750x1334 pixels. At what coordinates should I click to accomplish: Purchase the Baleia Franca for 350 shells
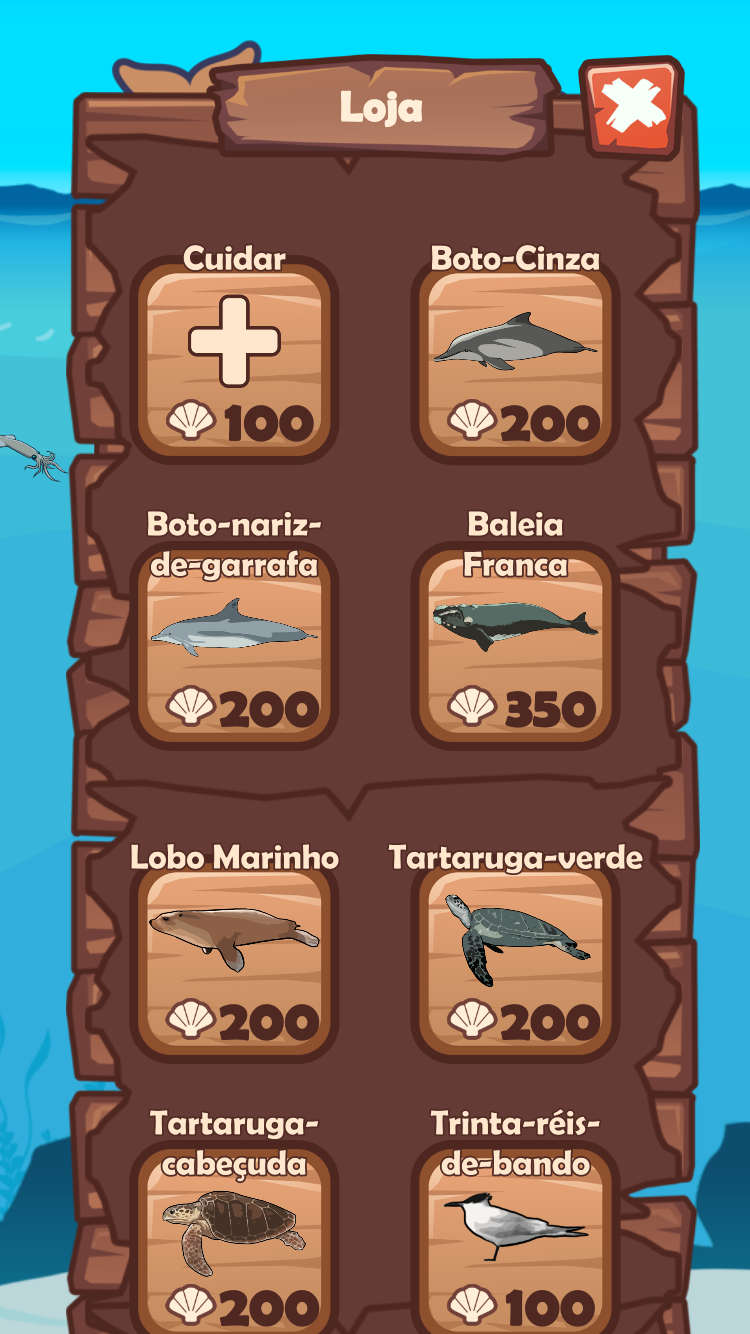(x=515, y=645)
